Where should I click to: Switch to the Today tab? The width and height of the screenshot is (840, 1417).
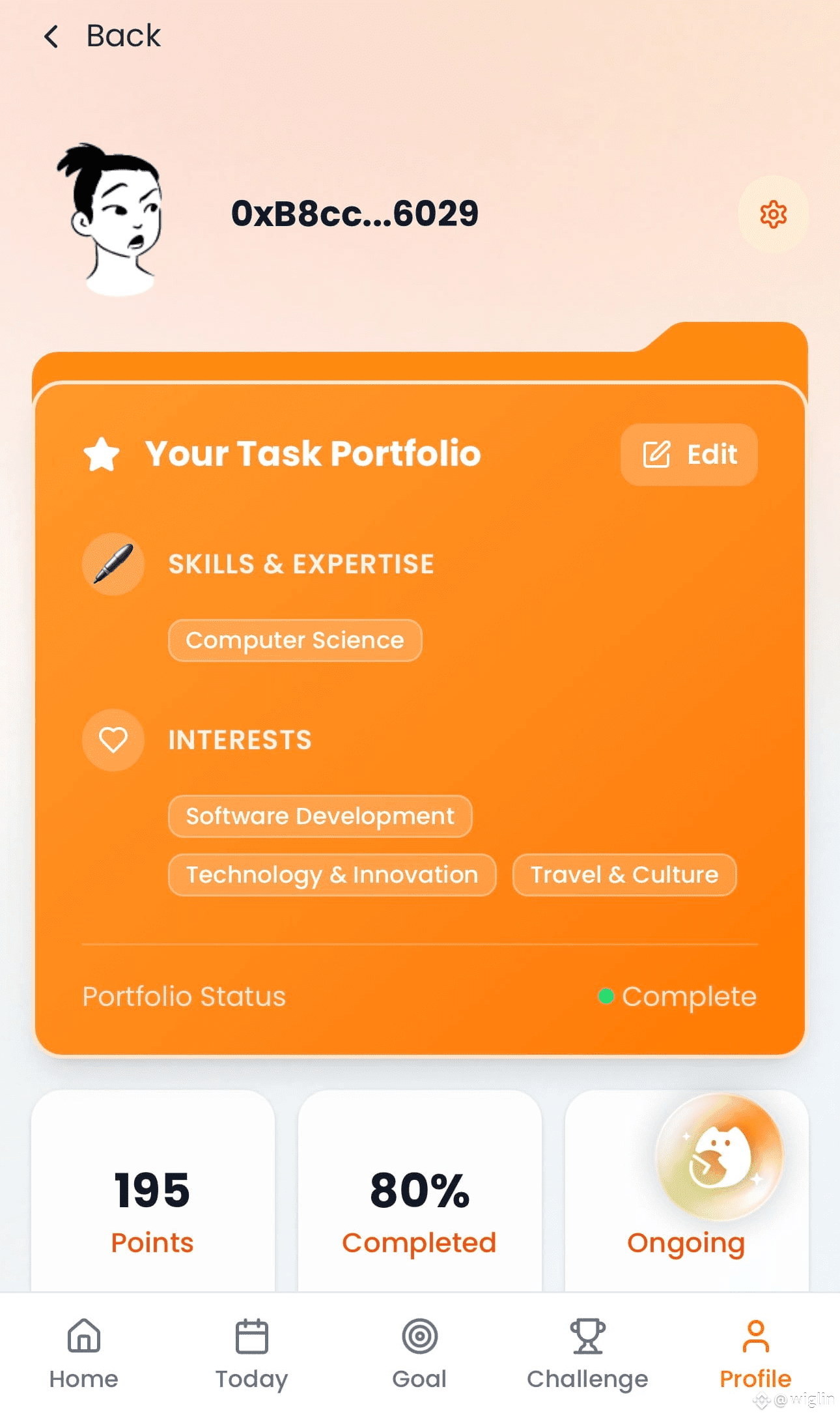click(x=252, y=1354)
